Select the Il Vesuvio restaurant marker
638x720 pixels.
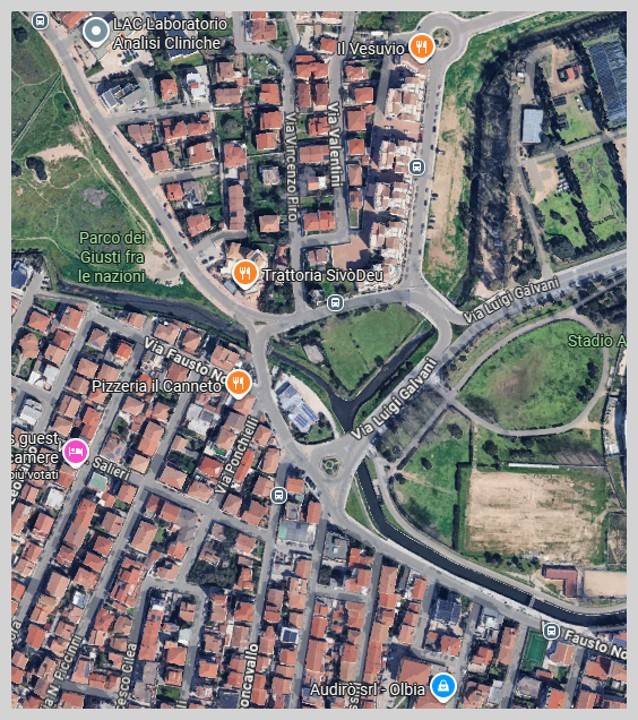422,46
